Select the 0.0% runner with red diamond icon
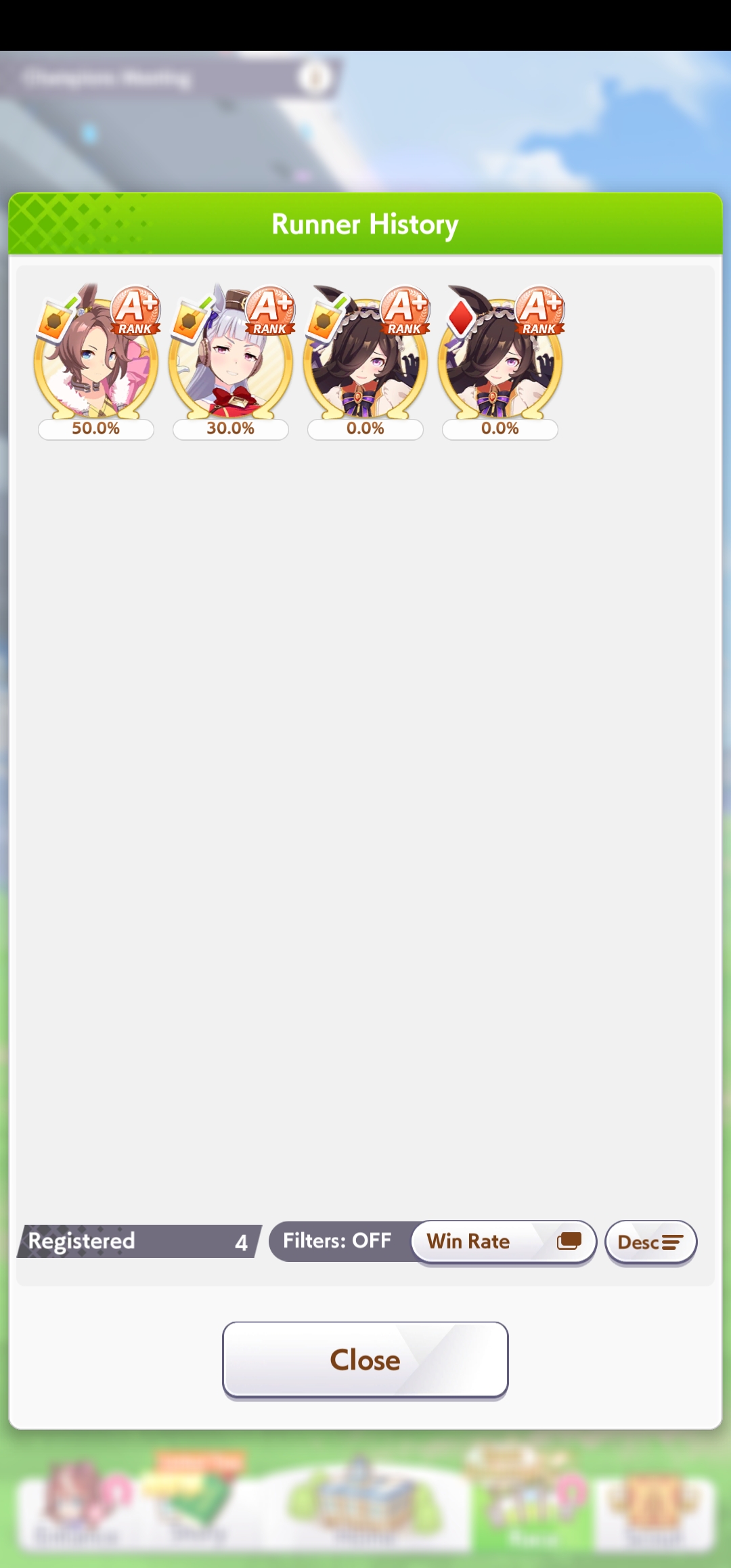This screenshot has width=731, height=1568. 500,362
